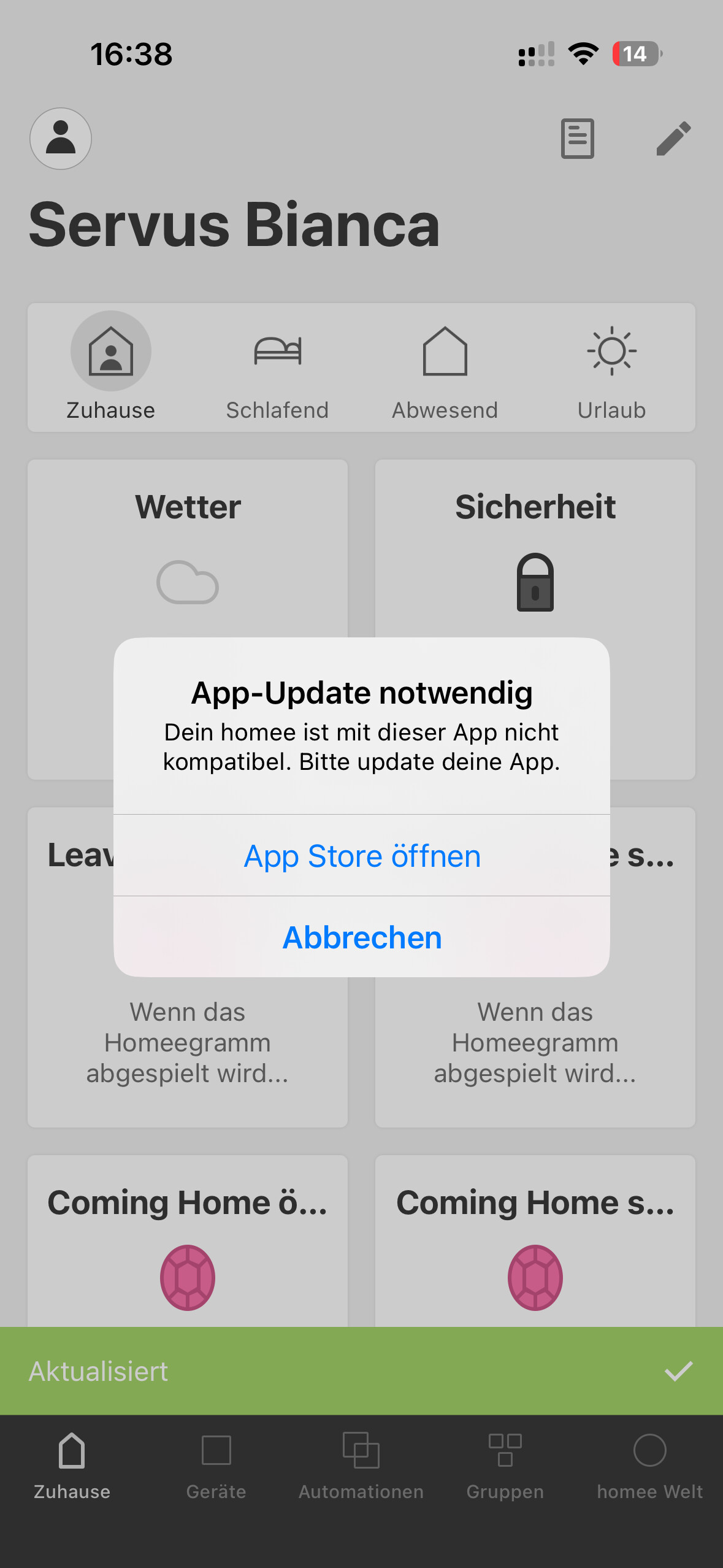723x1568 pixels.
Task: Open the notes log icon
Action: tap(577, 139)
